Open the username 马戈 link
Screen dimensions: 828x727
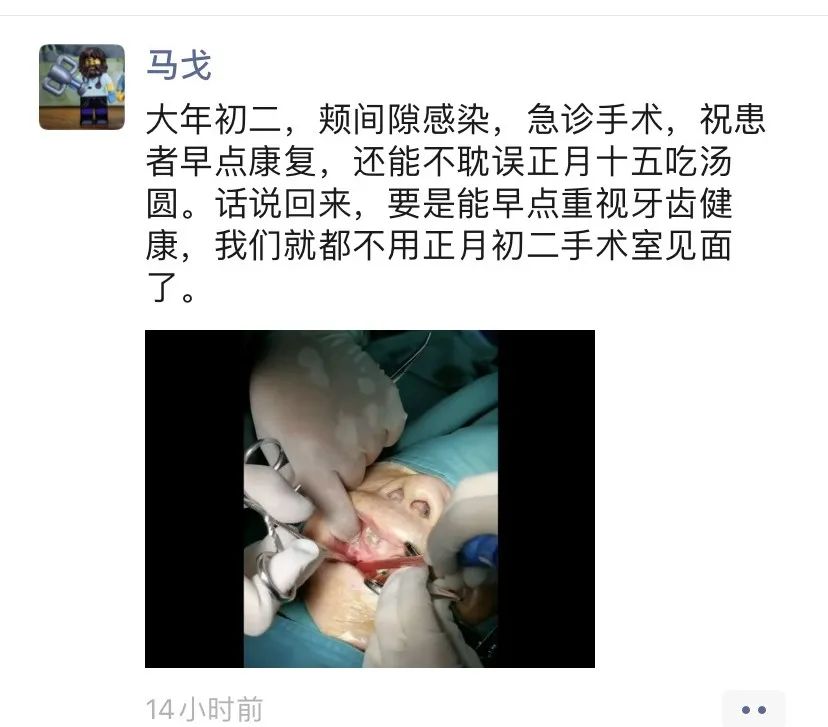coord(179,66)
